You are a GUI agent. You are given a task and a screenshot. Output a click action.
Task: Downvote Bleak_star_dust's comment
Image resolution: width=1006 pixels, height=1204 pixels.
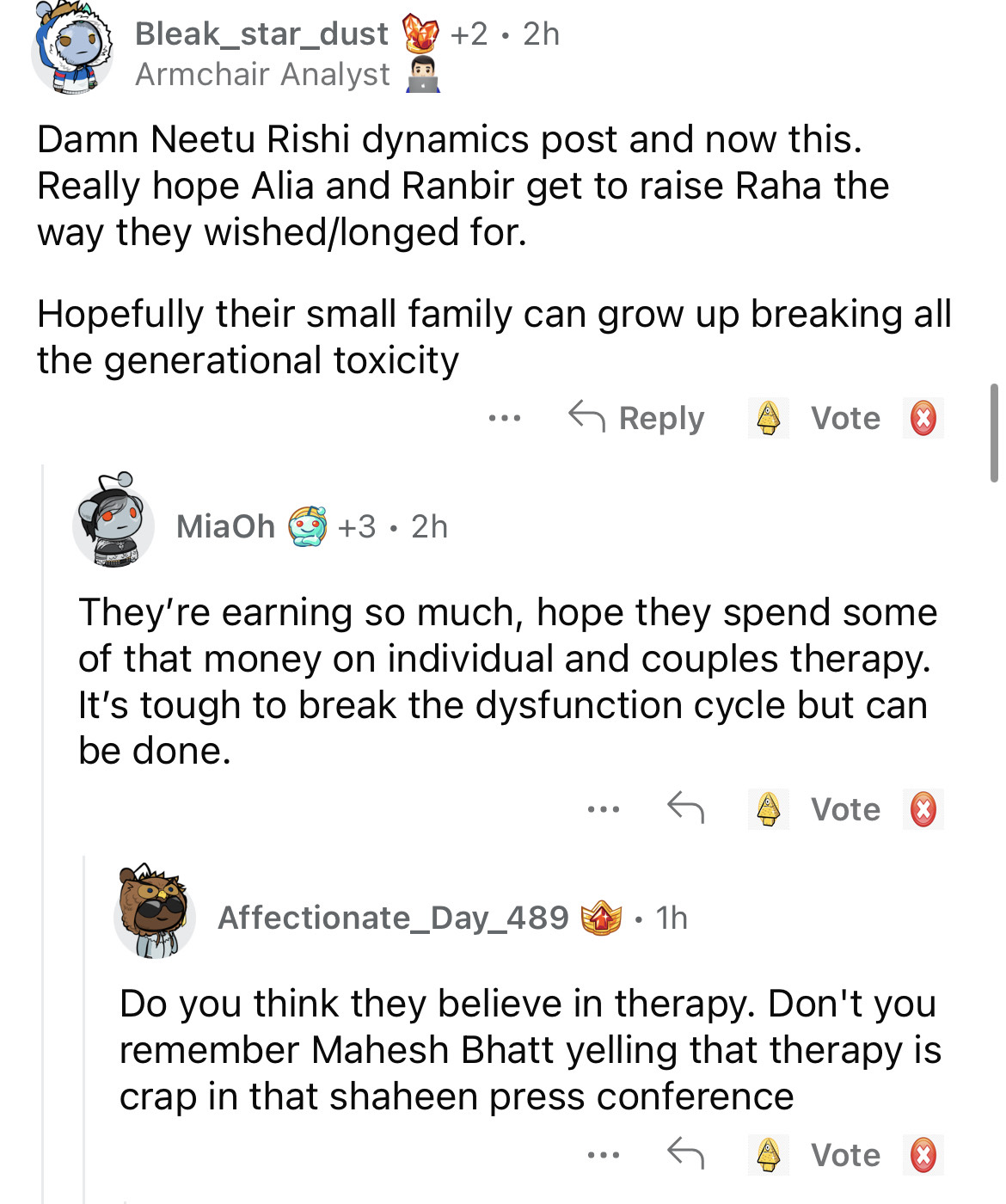coord(923,419)
